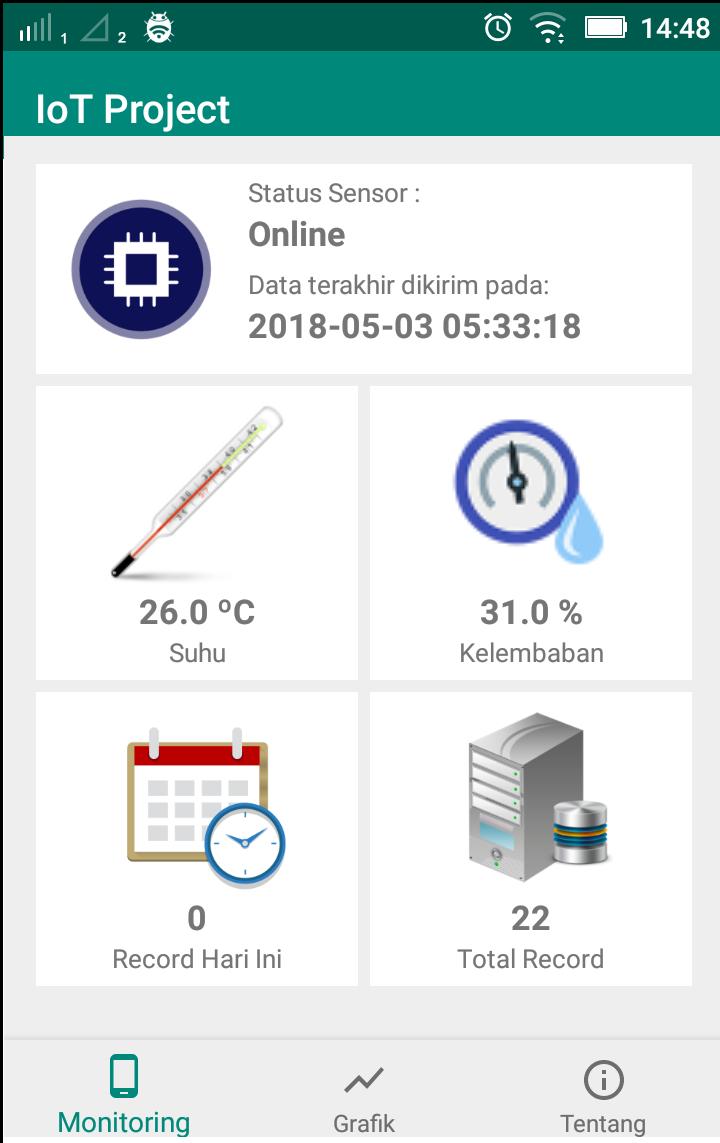Select the Monitoring phone icon

pos(123,1077)
